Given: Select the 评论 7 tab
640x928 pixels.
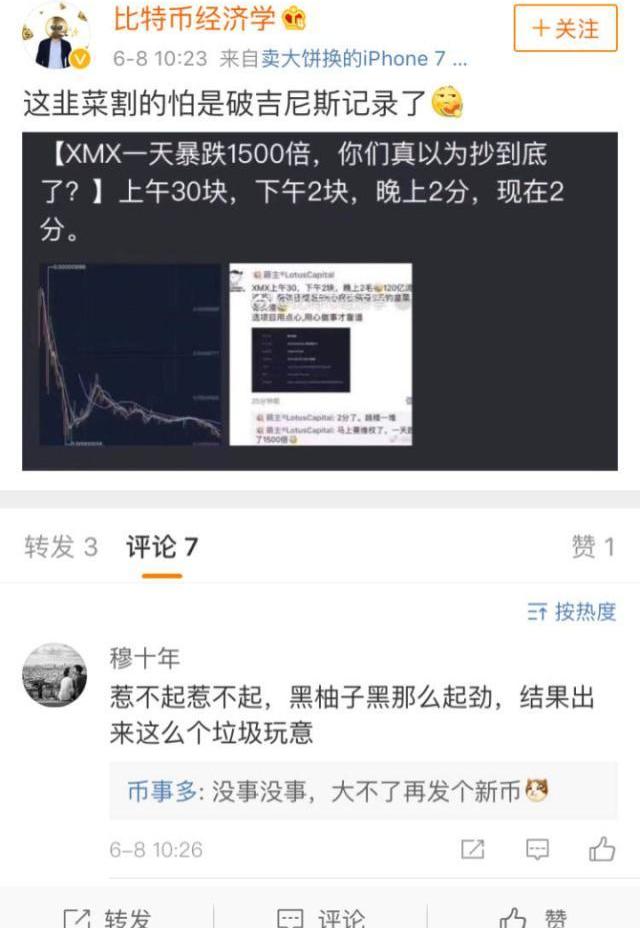Looking at the screenshot, I should [x=162, y=546].
